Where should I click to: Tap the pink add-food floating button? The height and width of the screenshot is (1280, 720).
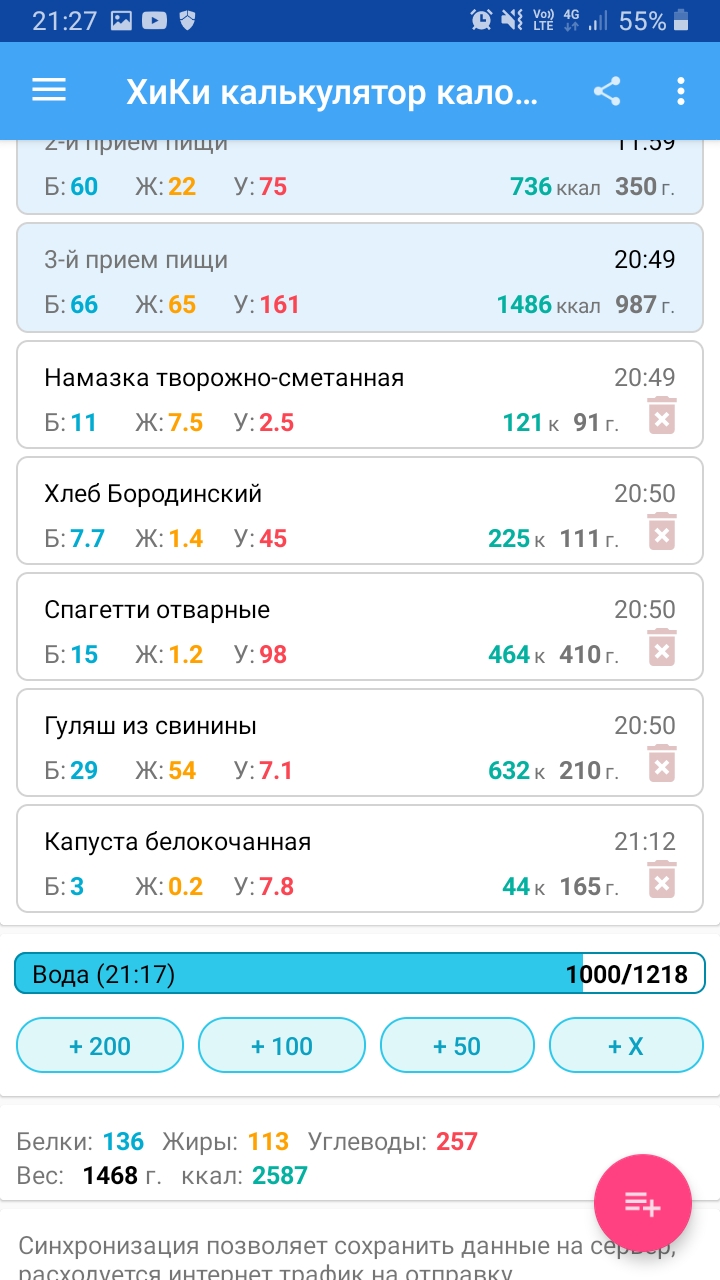pyautogui.click(x=643, y=1203)
